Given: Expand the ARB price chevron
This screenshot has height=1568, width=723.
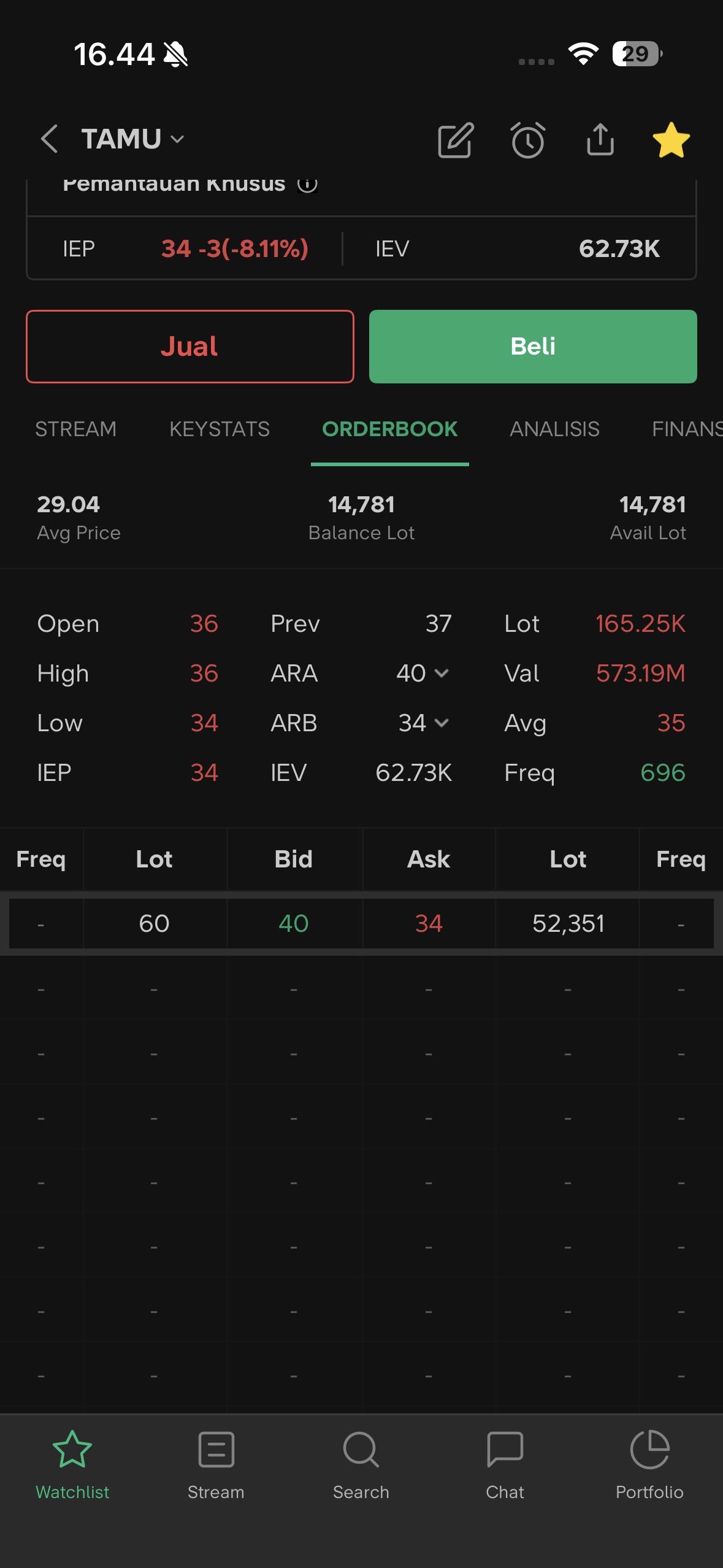Looking at the screenshot, I should (x=442, y=723).
